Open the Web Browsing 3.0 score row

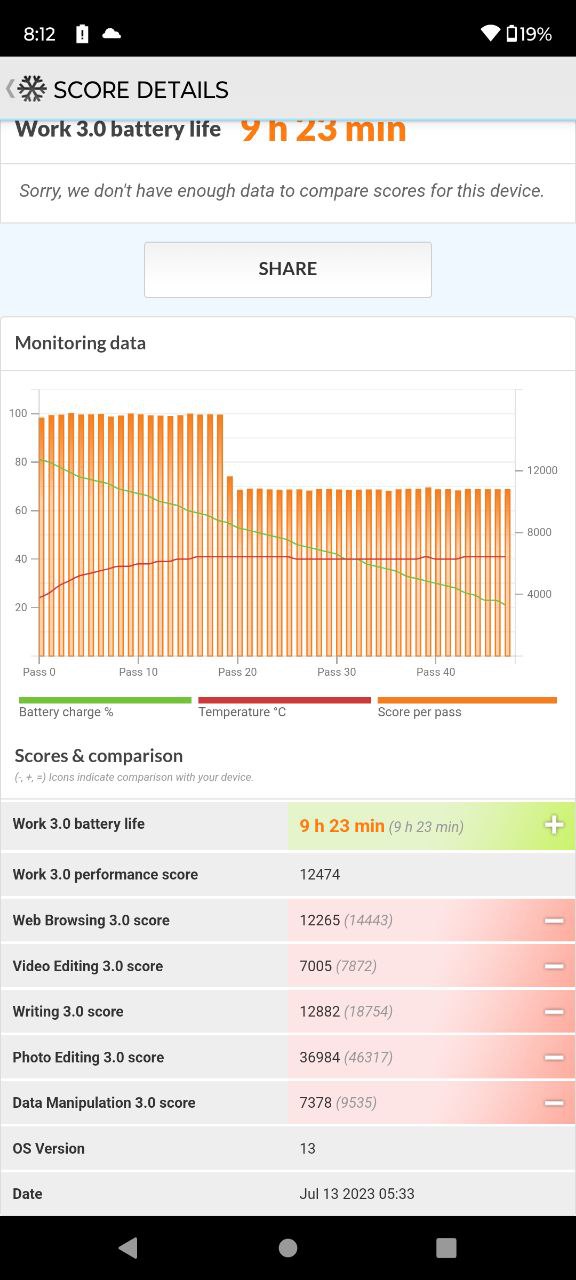pos(288,920)
